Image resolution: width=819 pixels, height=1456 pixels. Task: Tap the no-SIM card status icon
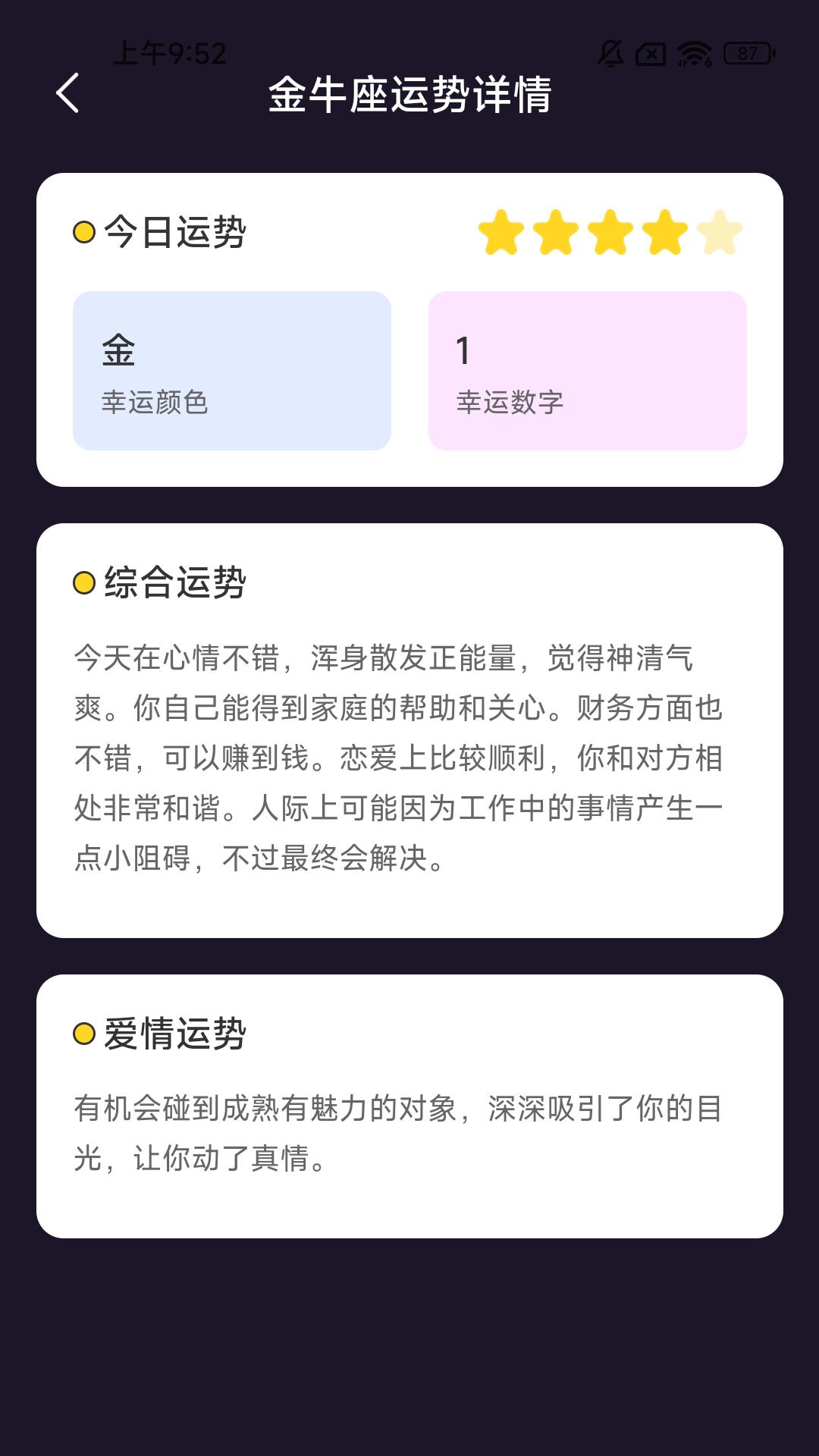click(651, 54)
